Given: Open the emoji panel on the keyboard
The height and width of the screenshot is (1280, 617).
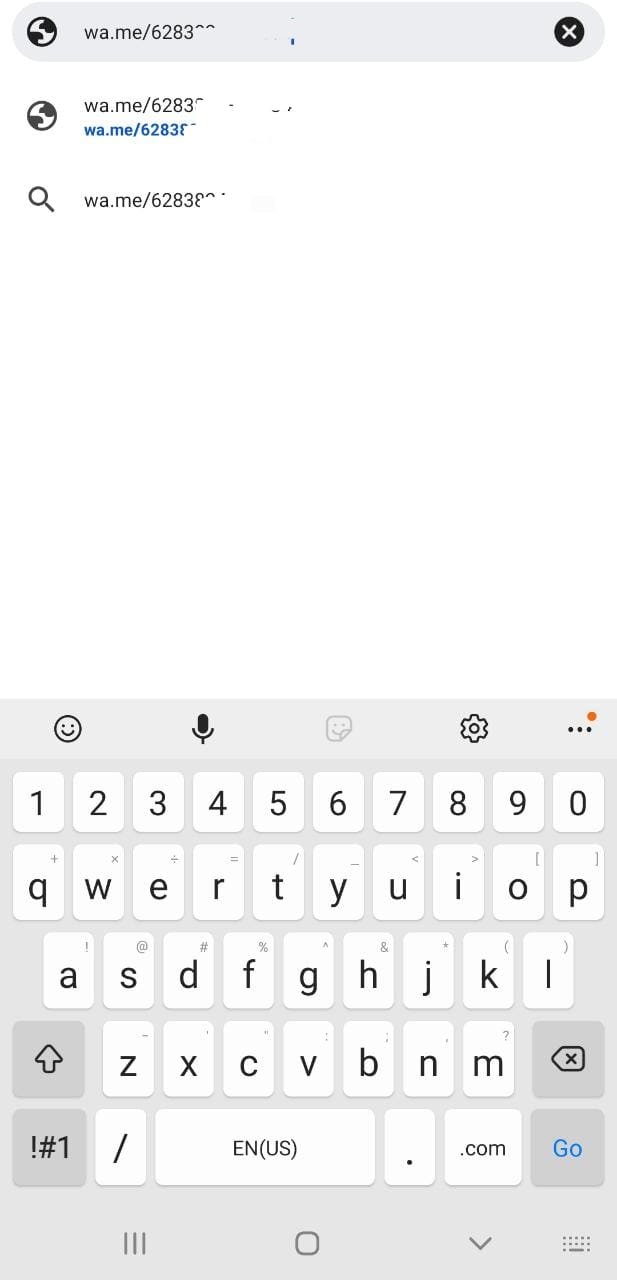Looking at the screenshot, I should 68,729.
